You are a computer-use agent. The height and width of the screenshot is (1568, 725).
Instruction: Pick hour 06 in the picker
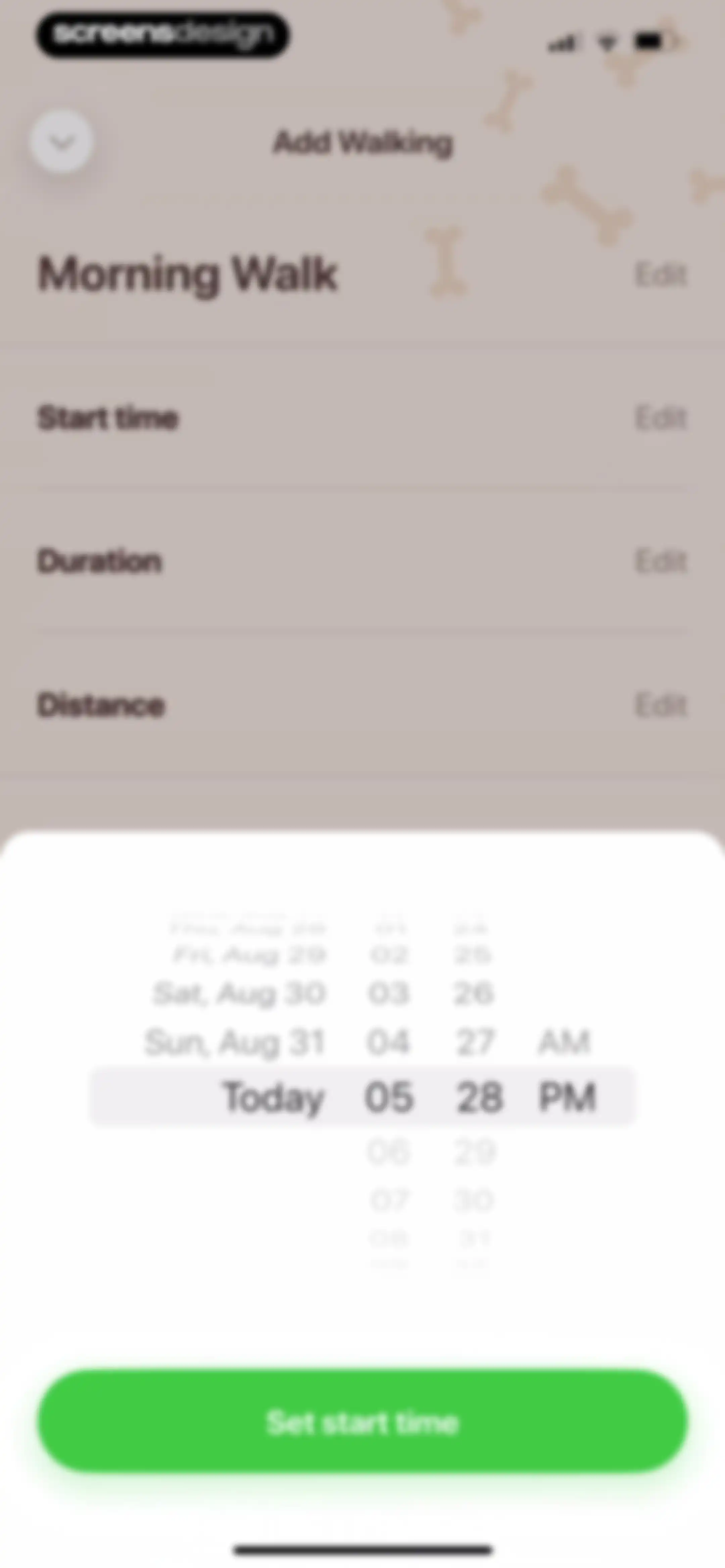(389, 1152)
